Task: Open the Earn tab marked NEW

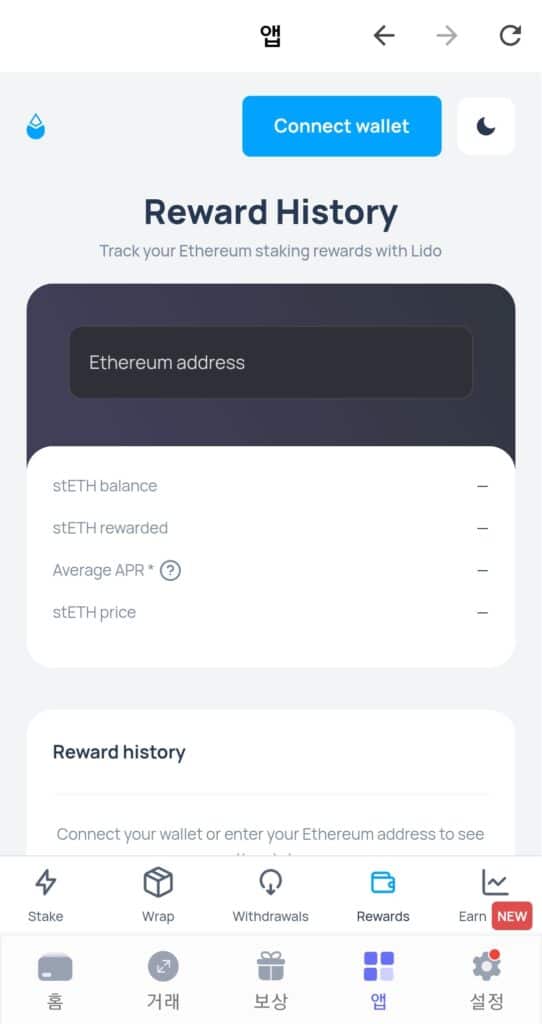Action: 495,895
